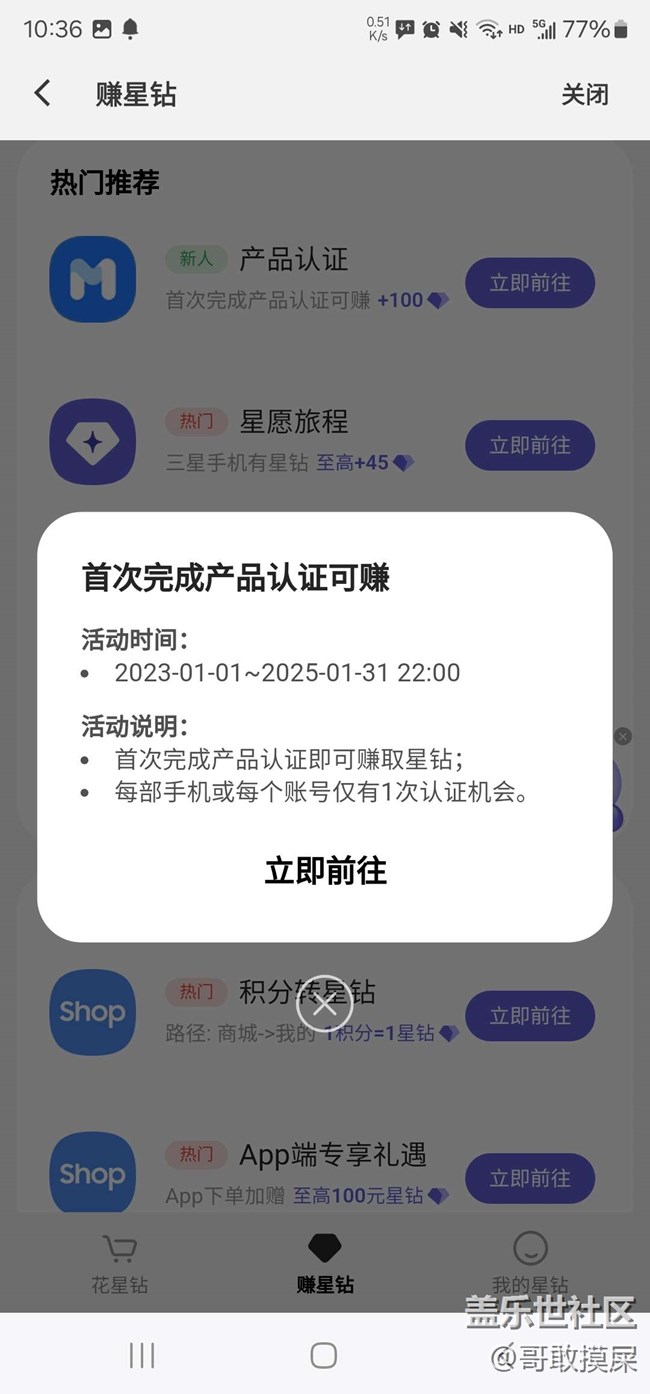Select the 赚星钻 tab
The height and width of the screenshot is (1394, 650).
[325, 1264]
